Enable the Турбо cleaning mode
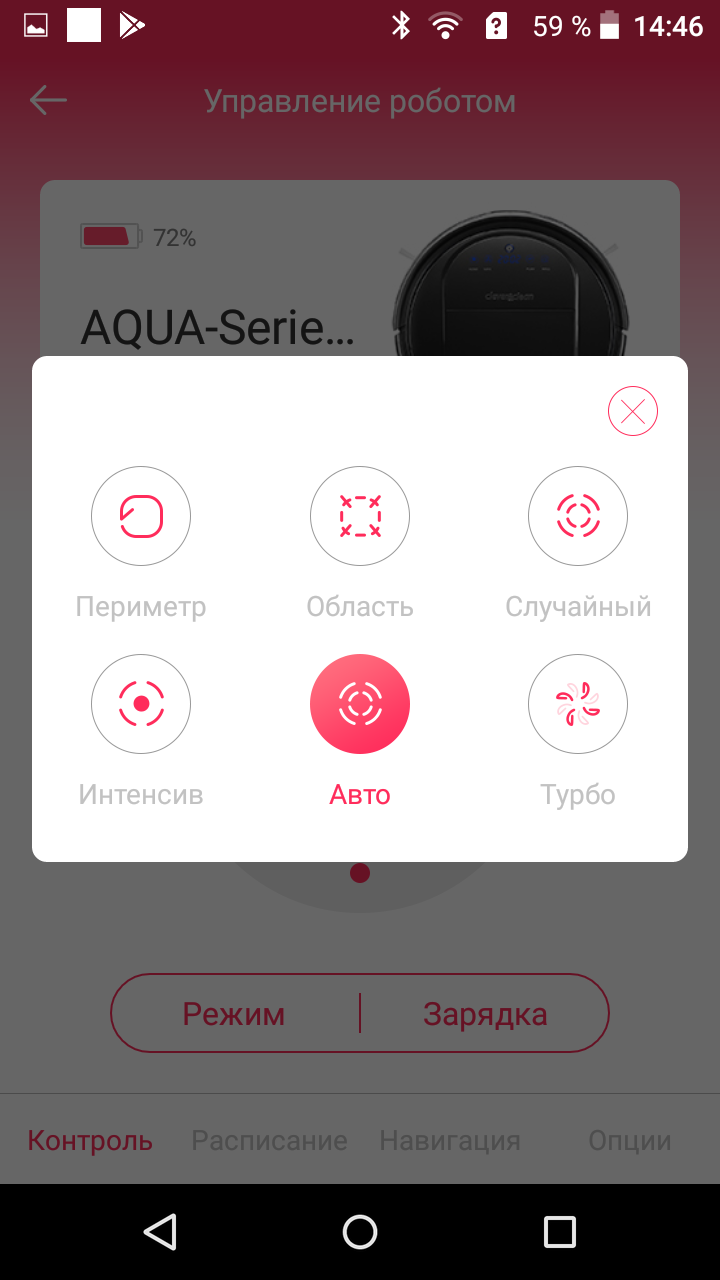 click(578, 704)
